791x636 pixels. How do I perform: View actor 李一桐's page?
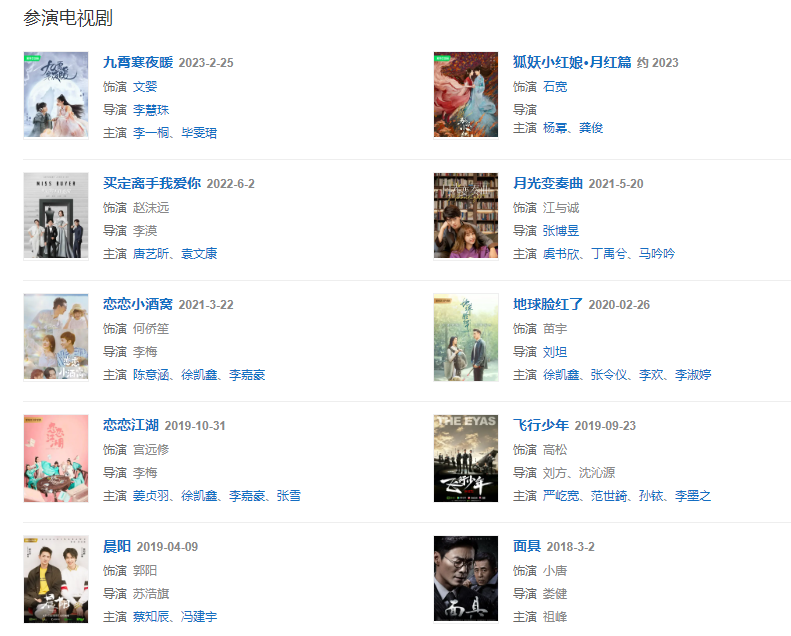point(152,133)
